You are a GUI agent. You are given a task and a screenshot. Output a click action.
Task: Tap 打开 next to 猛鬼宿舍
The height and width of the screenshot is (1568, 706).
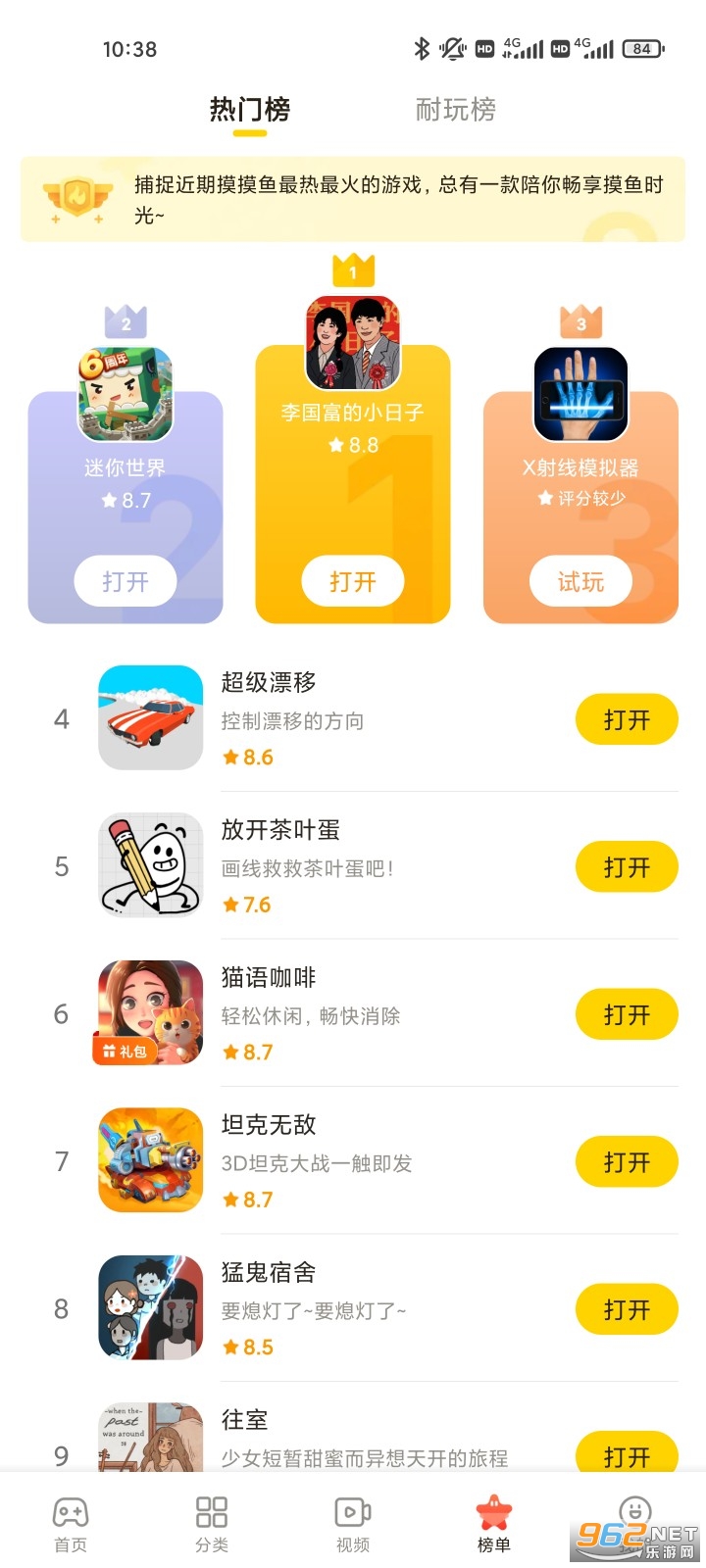(627, 1308)
